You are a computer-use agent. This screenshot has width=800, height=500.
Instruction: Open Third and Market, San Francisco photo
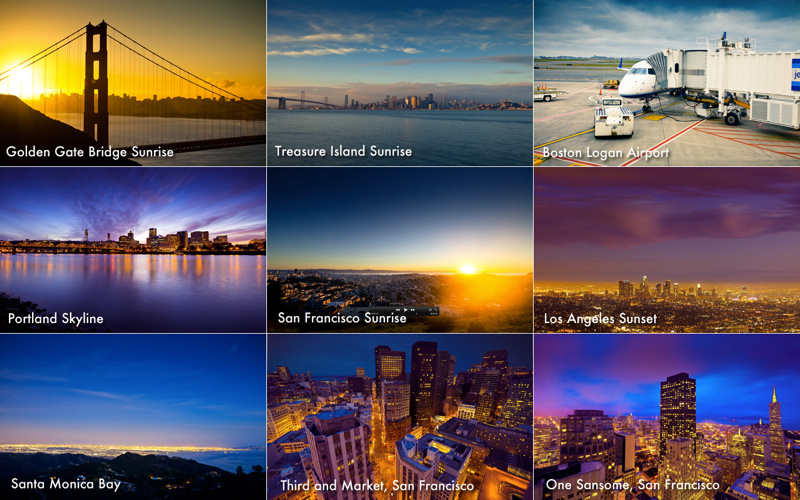tap(399, 416)
